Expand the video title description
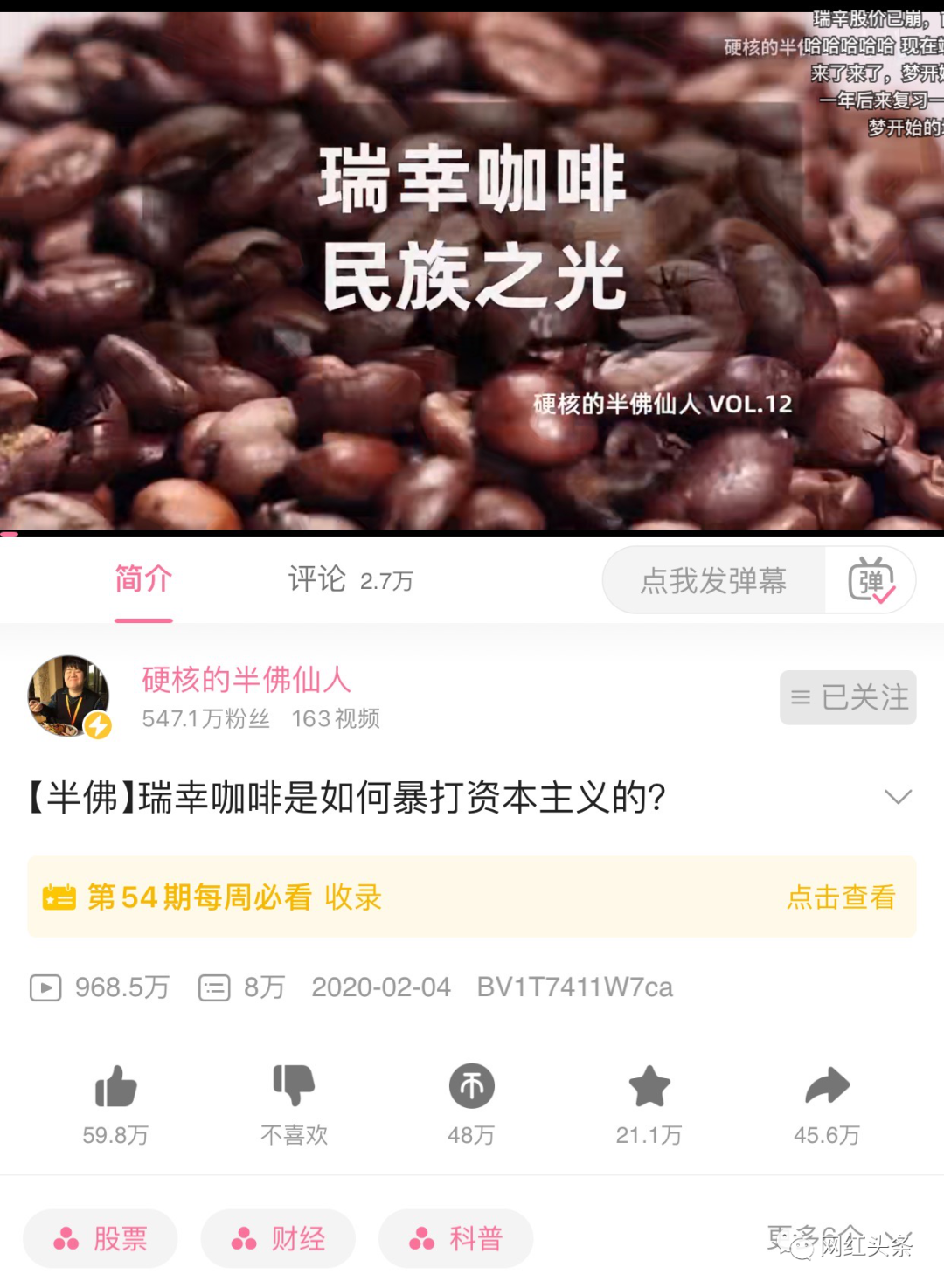Screen dimensions: 944x1288 click(897, 797)
